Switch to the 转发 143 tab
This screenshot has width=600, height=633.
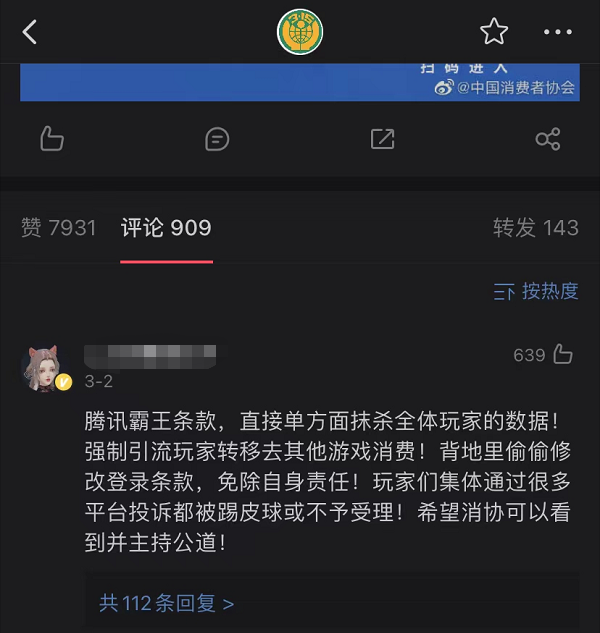coord(536,228)
